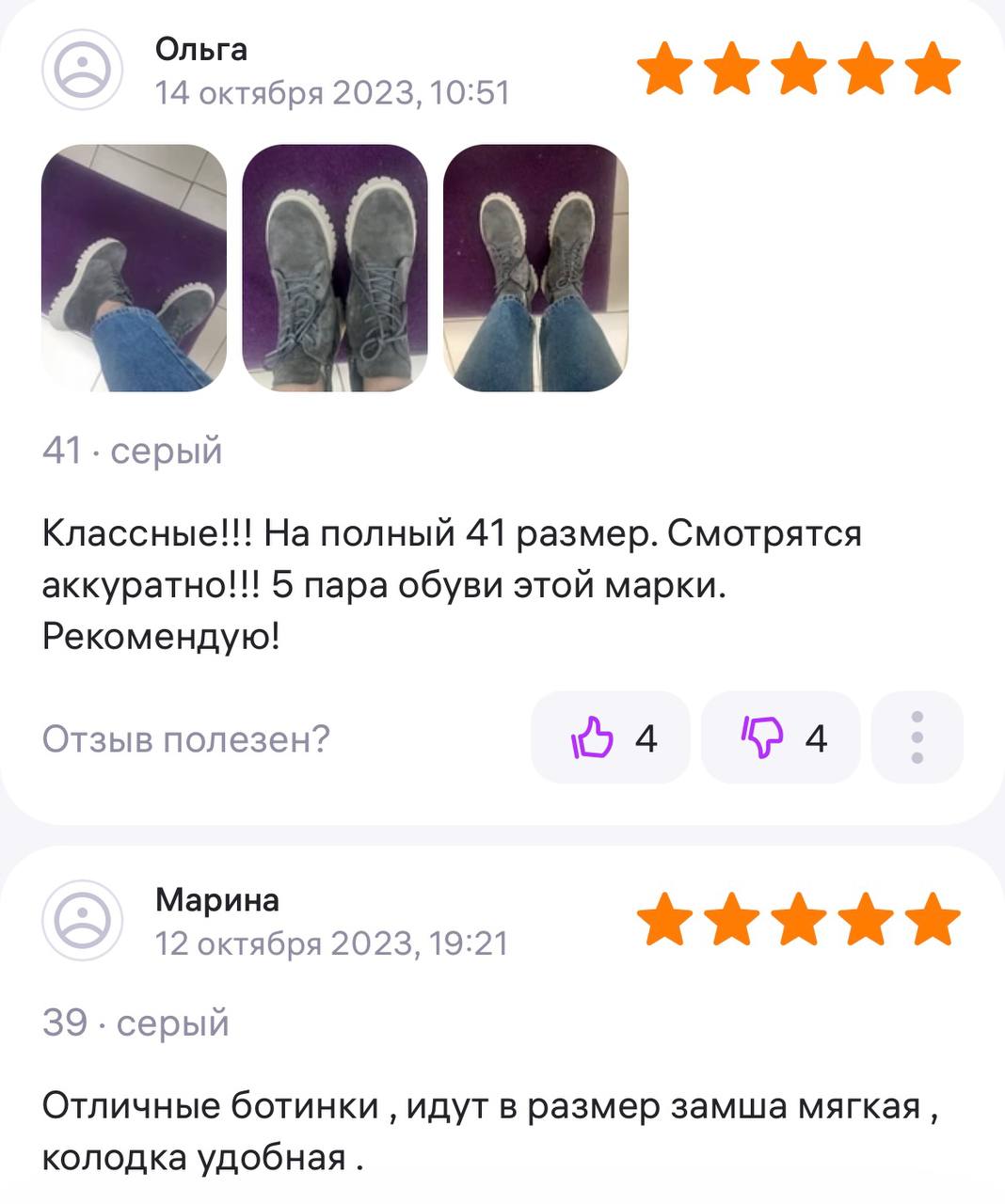Open Olga's second review photo

pyautogui.click(x=334, y=268)
